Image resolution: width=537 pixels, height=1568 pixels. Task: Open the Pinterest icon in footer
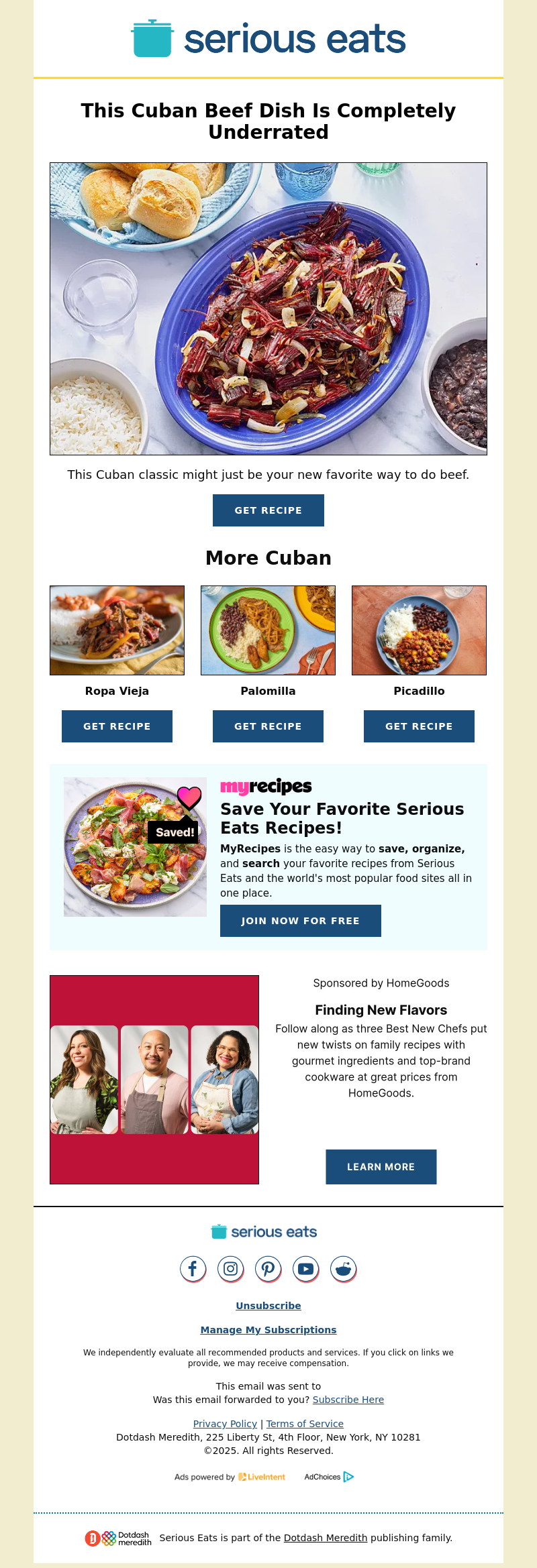[x=268, y=1269]
